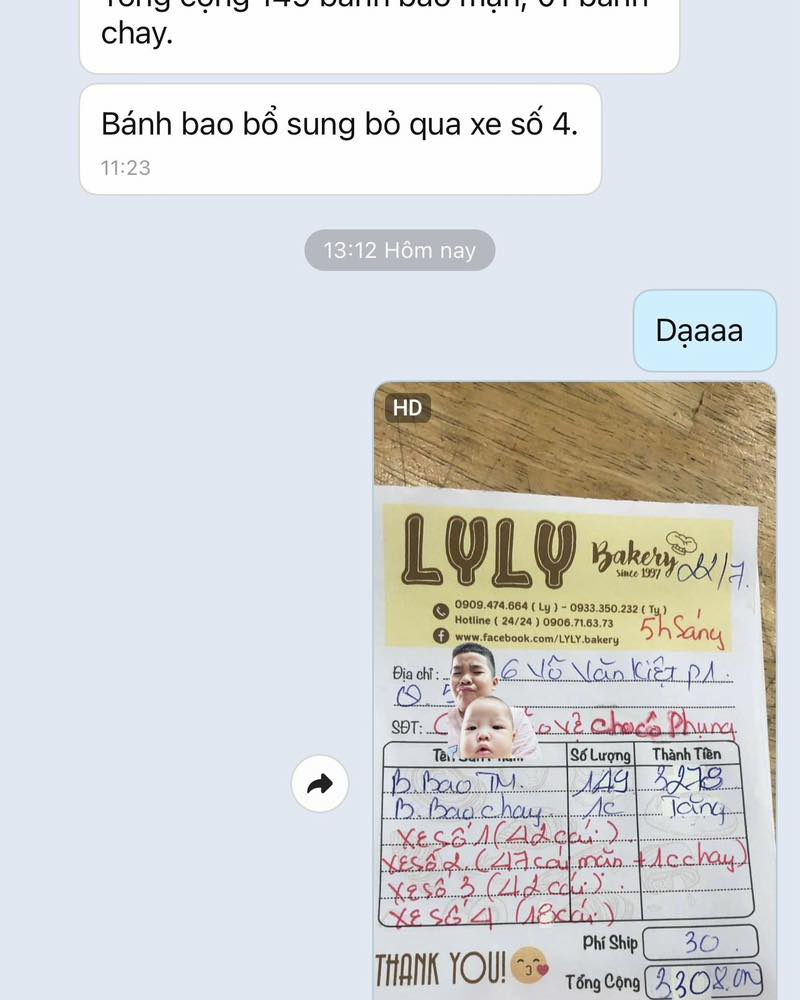This screenshot has width=800, height=1000.
Task: Open the sent HD receipt photo
Action: tap(575, 690)
